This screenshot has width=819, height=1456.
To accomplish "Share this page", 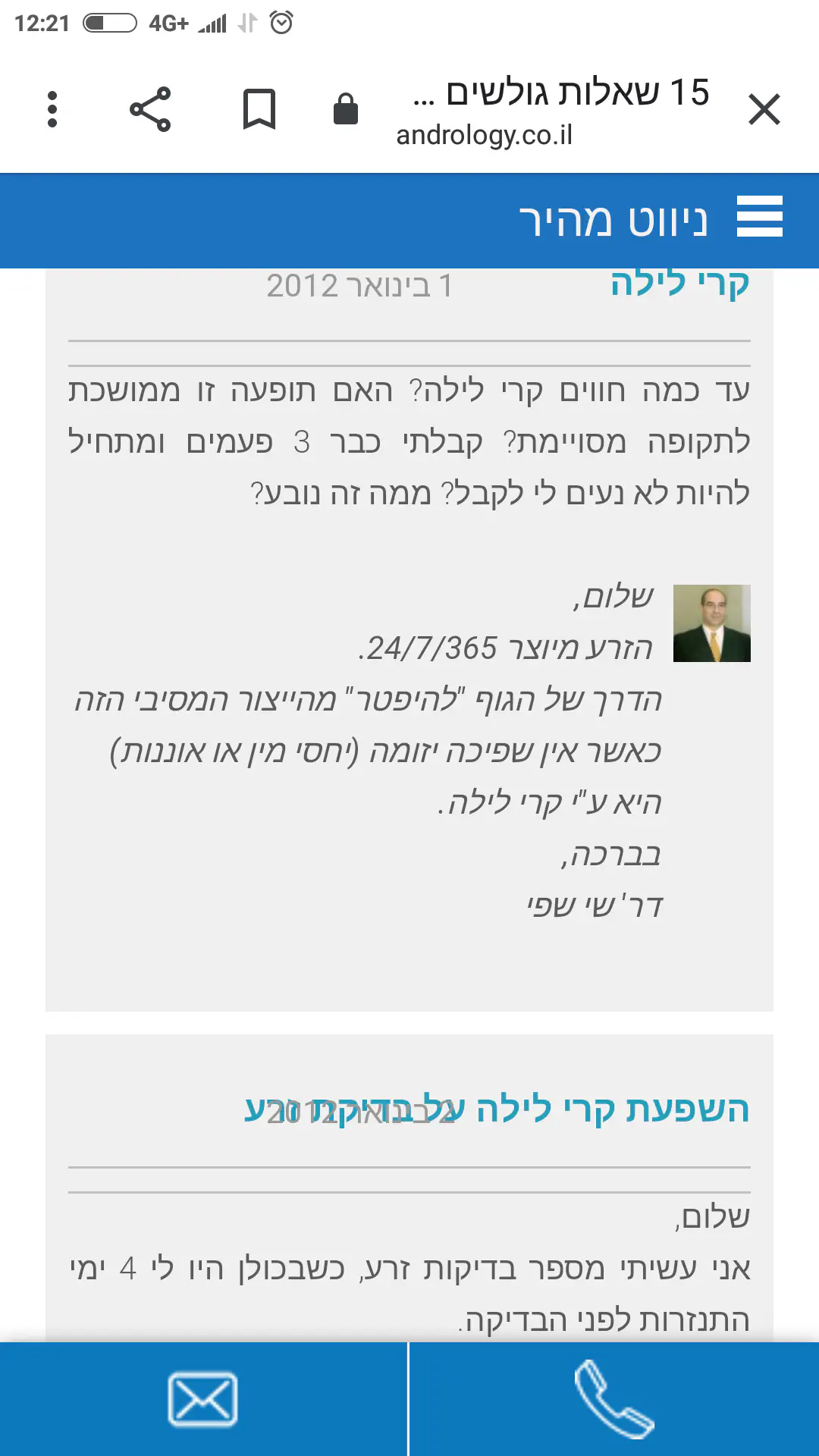I will click(150, 110).
